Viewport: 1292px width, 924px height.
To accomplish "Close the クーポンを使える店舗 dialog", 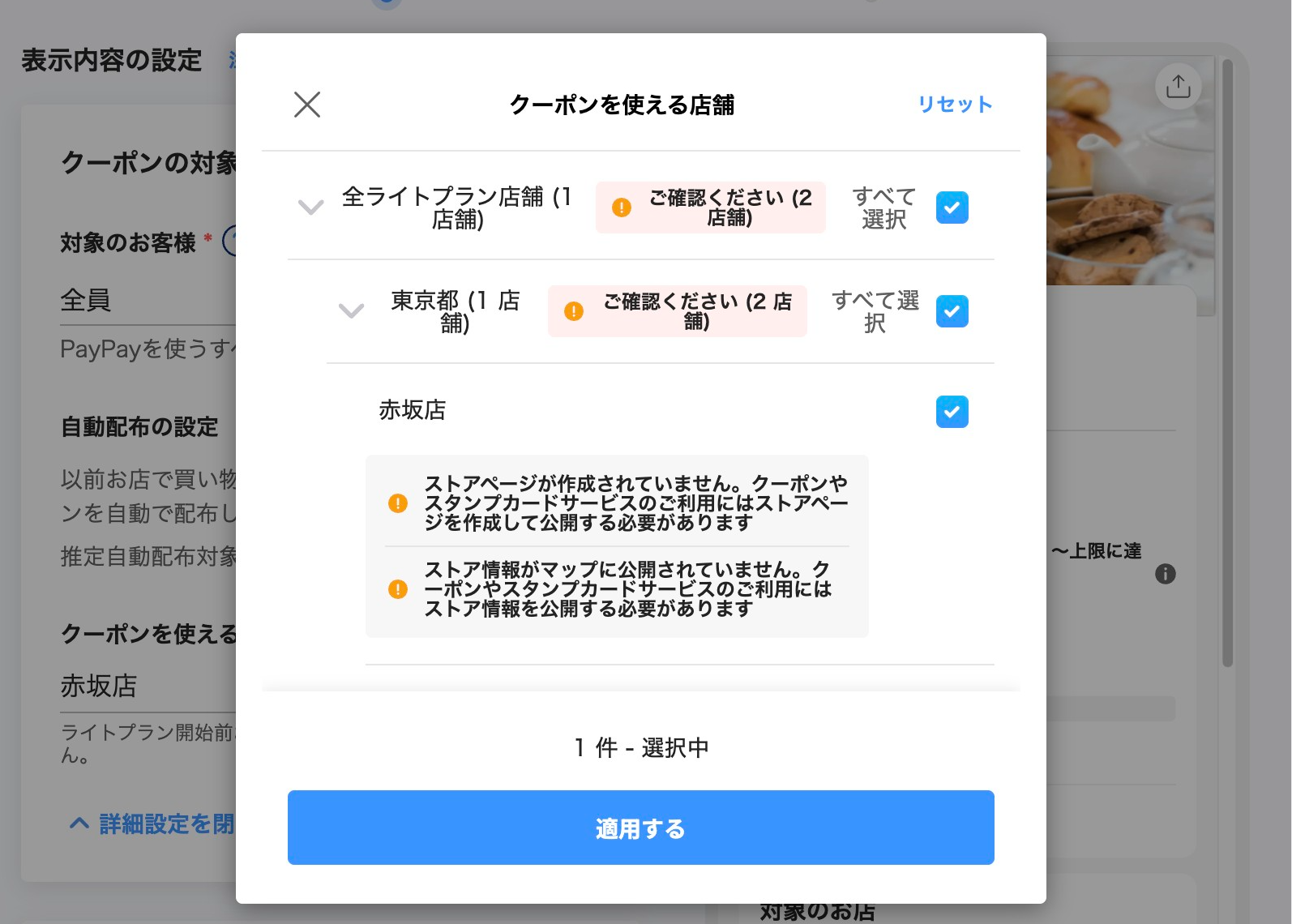I will (307, 105).
